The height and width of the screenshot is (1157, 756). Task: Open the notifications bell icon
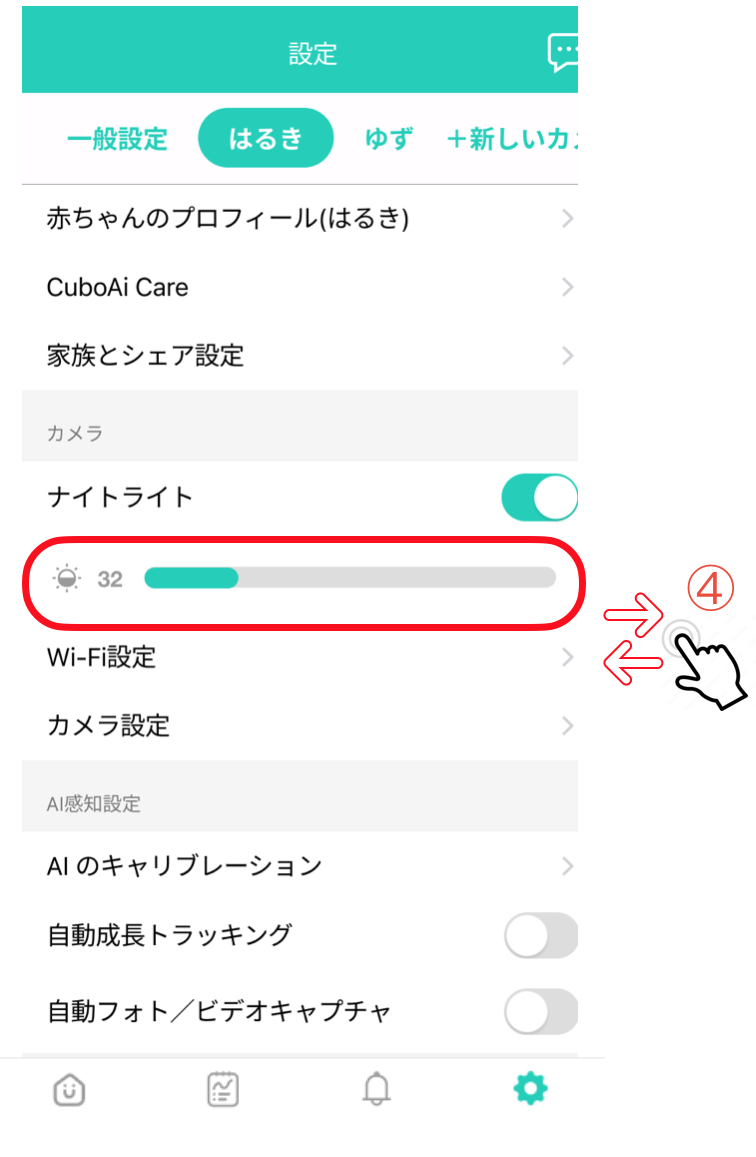pos(375,1090)
